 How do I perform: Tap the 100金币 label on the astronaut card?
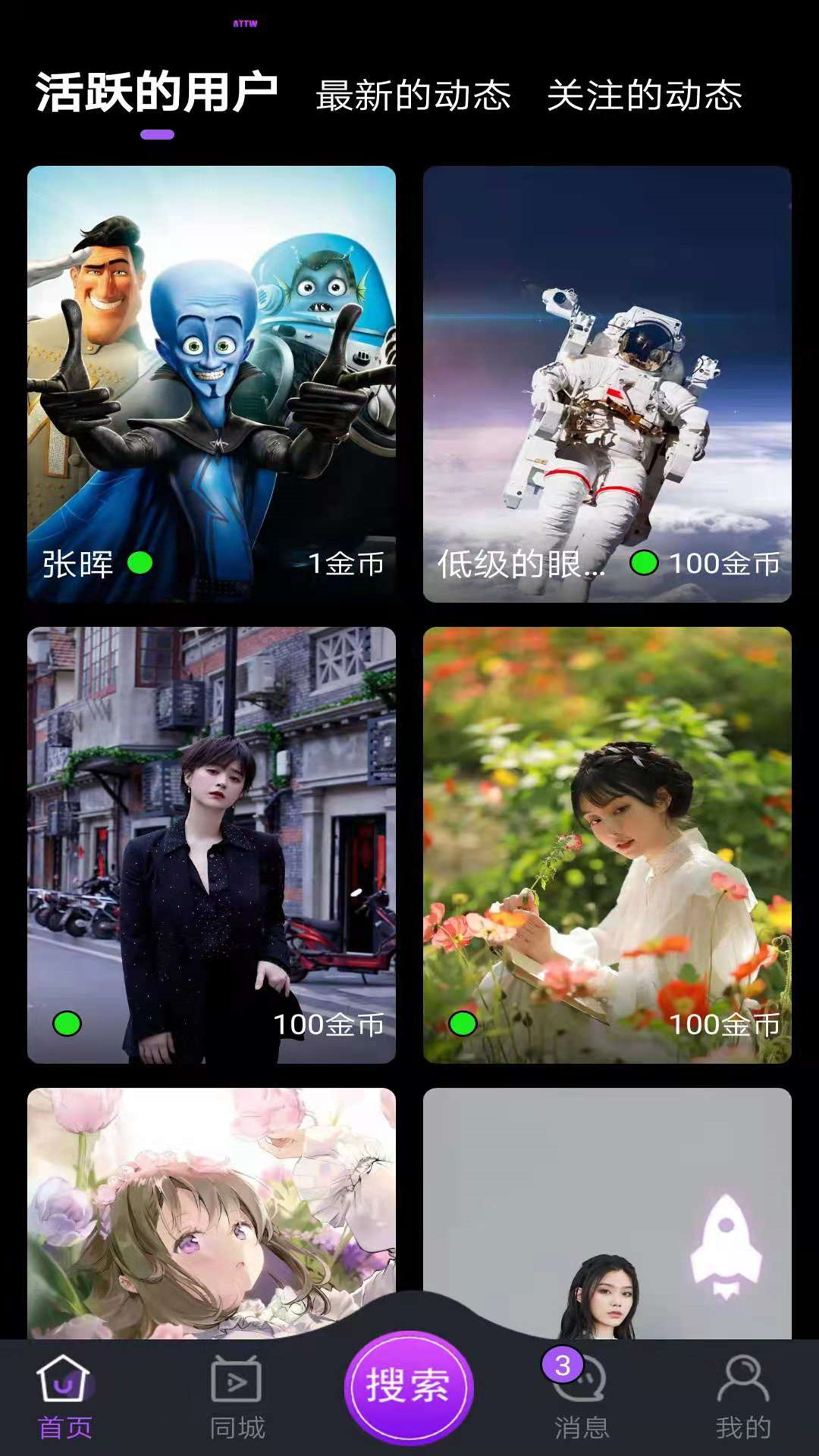pyautogui.click(x=725, y=563)
